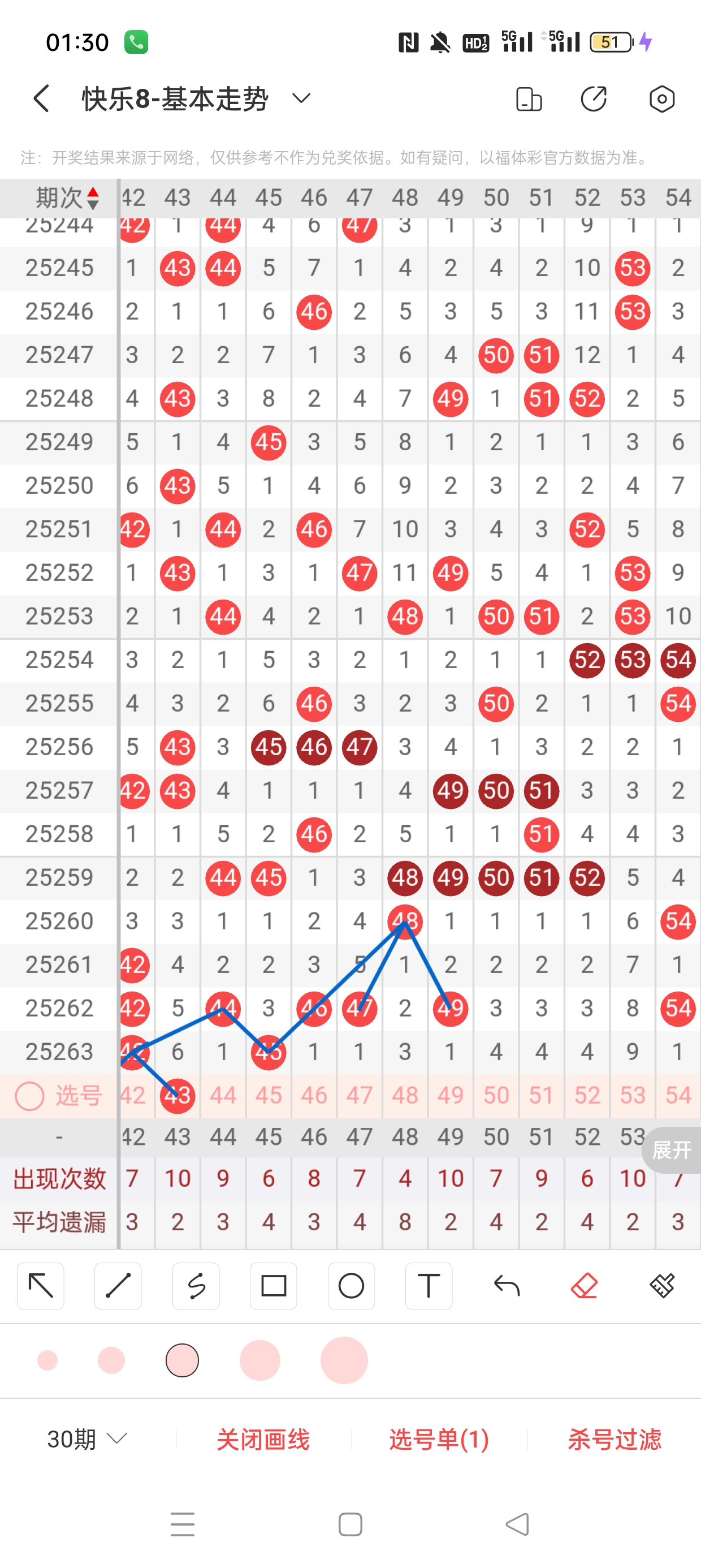Open 选号单(1) selection list
701x1568 pixels.
coord(439,1439)
